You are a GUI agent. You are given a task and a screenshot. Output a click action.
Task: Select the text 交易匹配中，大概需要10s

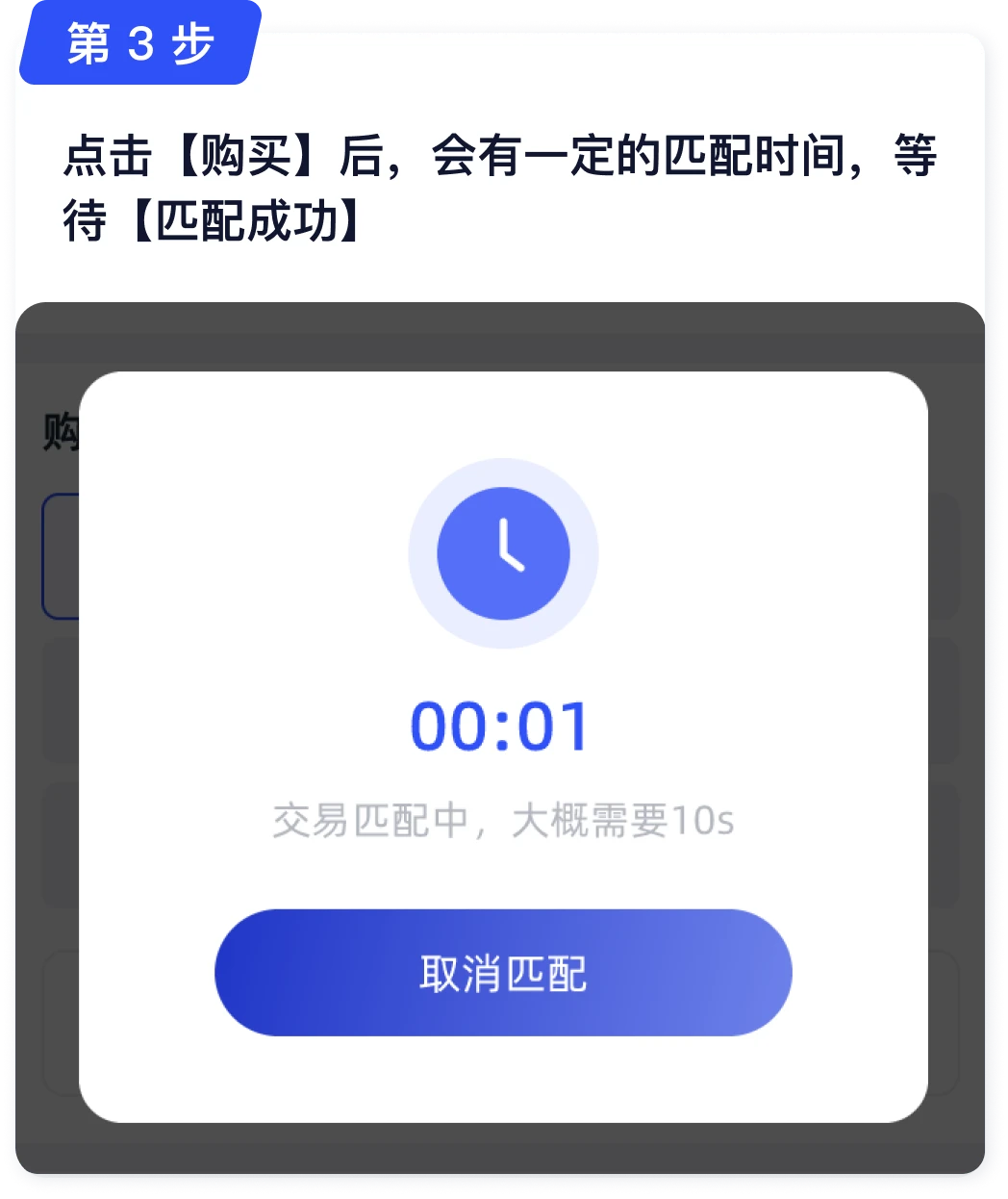502,819
